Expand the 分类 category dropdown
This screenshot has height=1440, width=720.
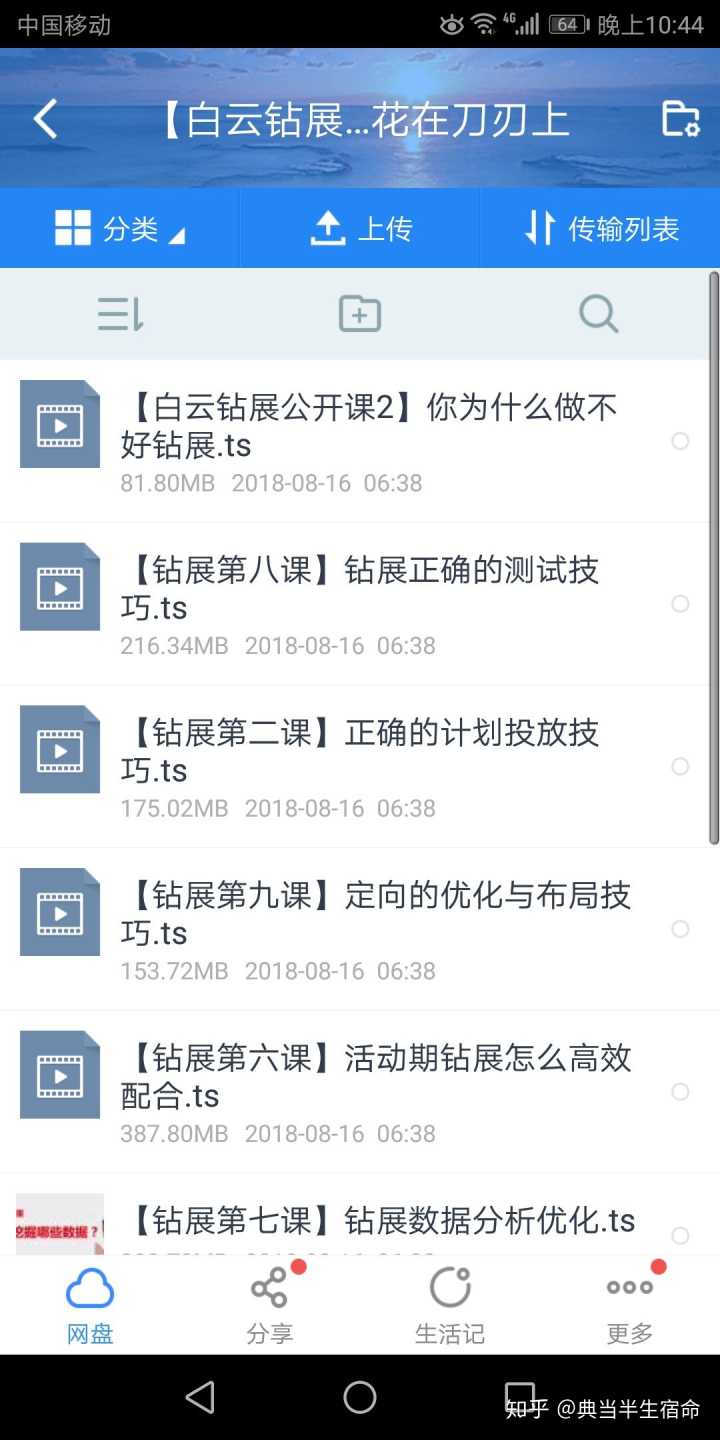point(120,229)
